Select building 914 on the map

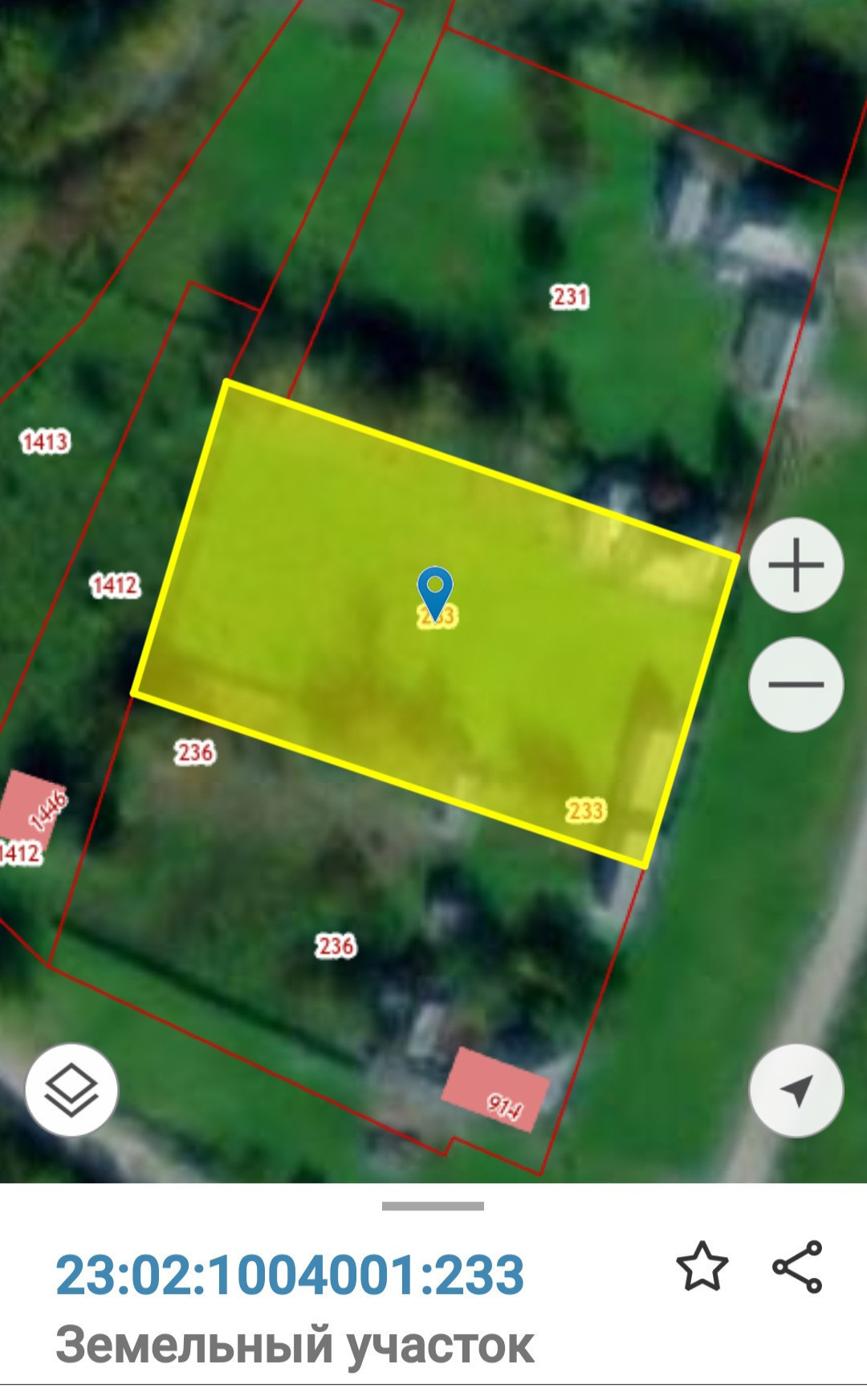pos(497,1090)
